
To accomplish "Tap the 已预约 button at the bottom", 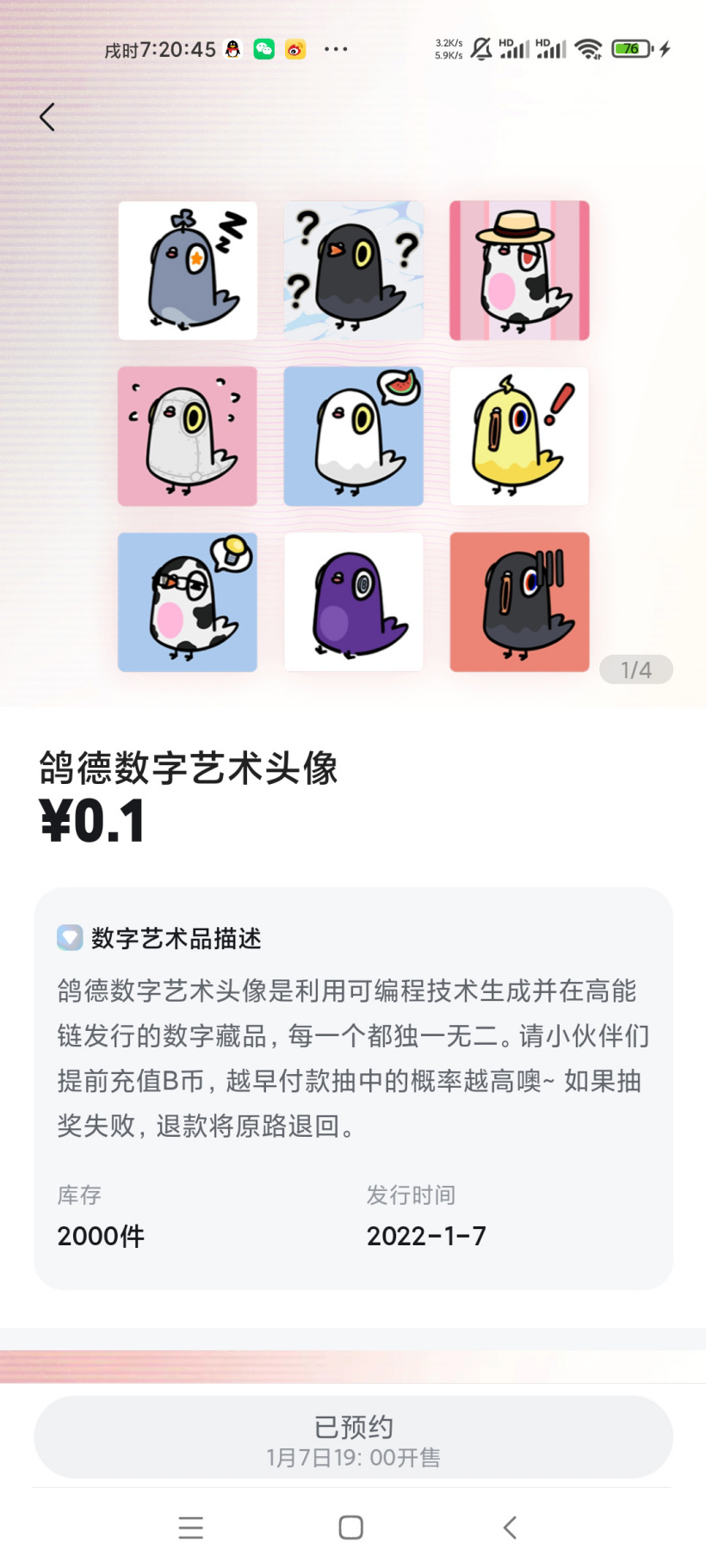I will tap(353, 1438).
